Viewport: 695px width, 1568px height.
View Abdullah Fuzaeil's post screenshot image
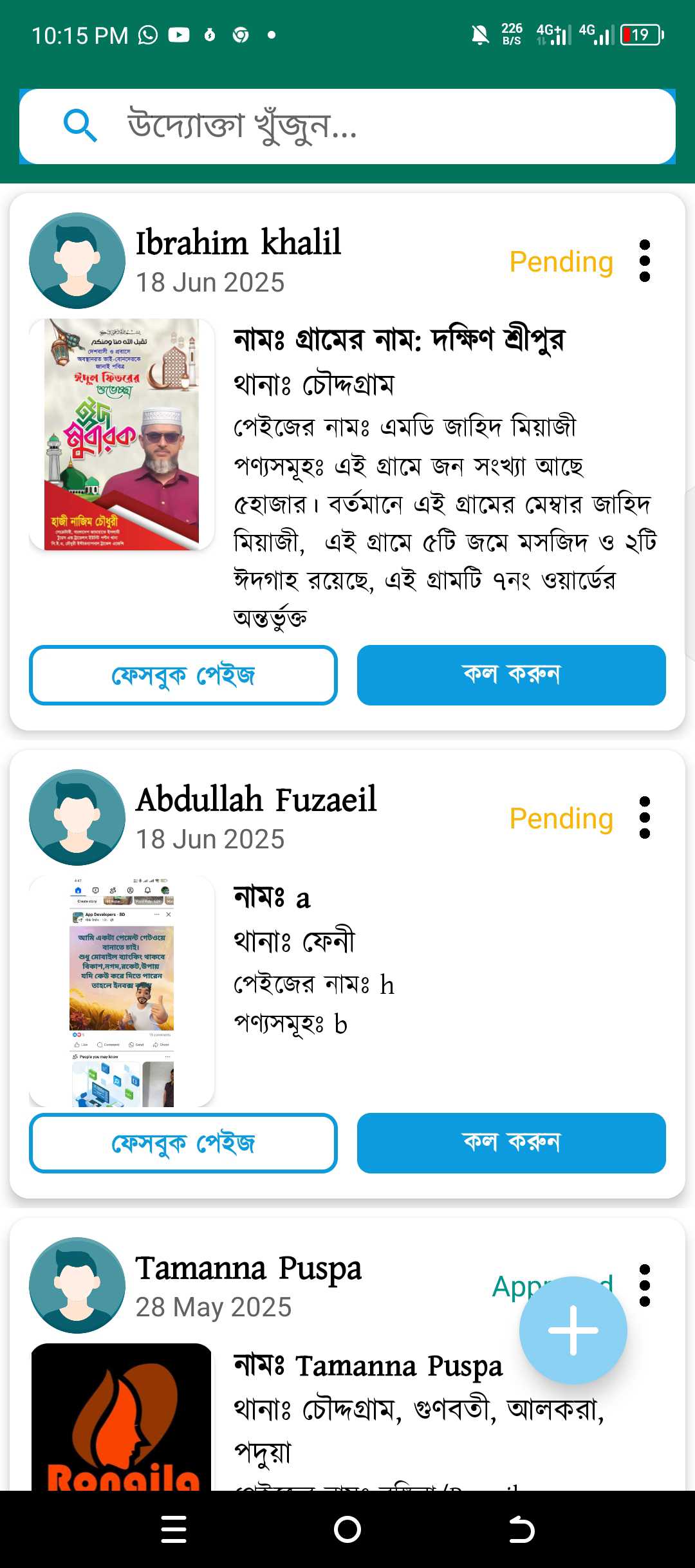coord(122,991)
